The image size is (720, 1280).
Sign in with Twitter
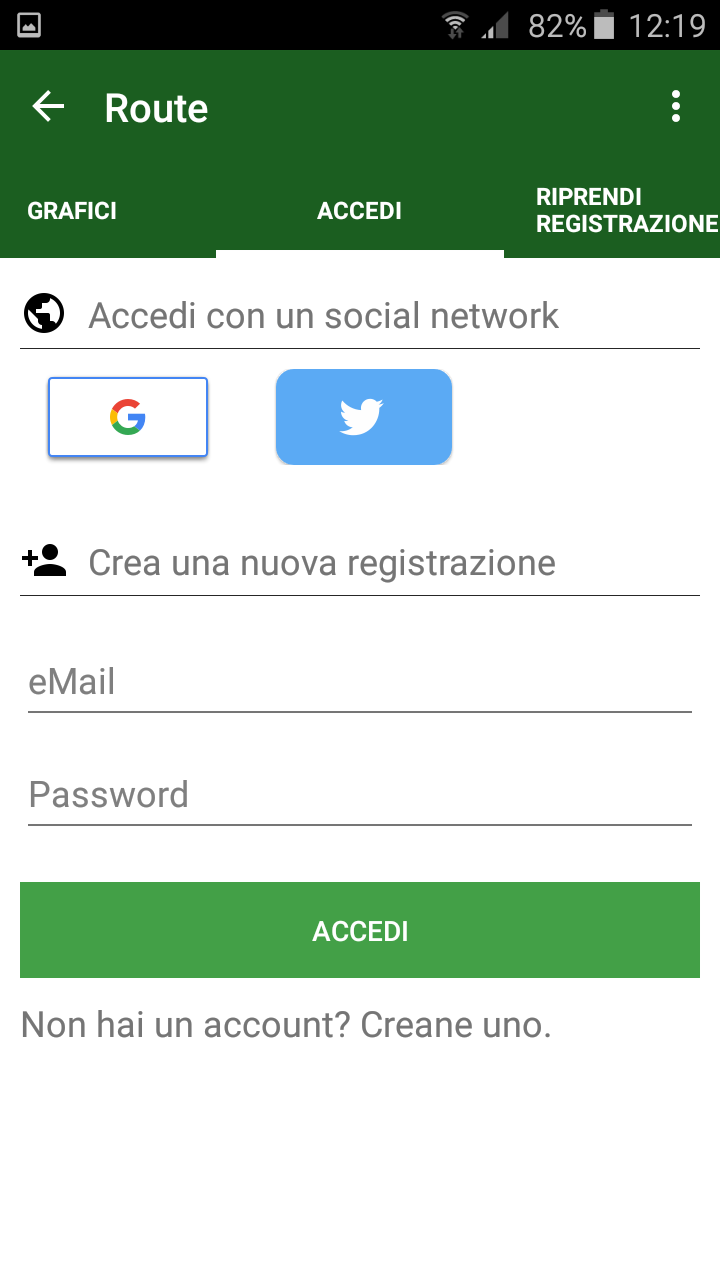point(364,417)
